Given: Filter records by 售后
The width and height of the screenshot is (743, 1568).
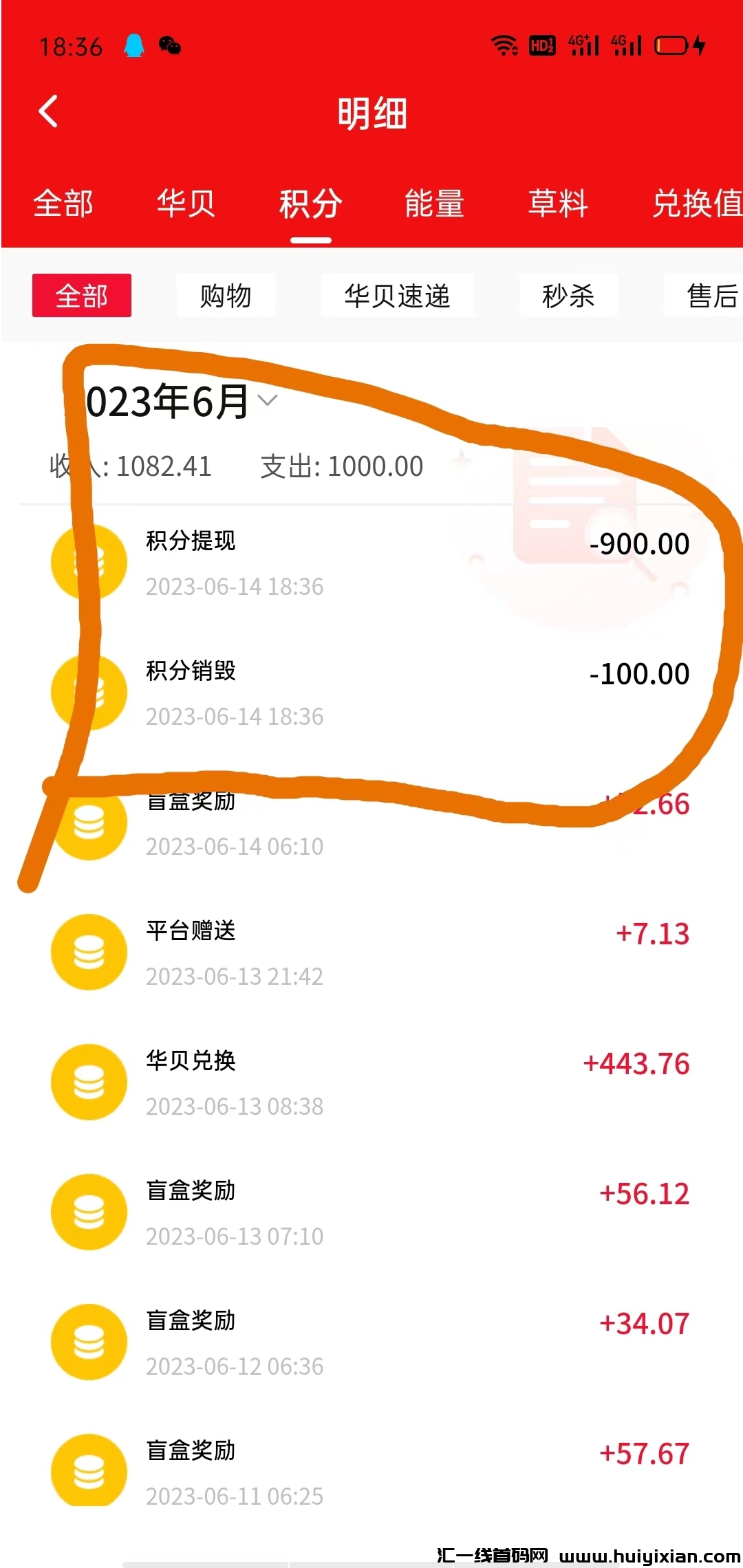Looking at the screenshot, I should [709, 296].
